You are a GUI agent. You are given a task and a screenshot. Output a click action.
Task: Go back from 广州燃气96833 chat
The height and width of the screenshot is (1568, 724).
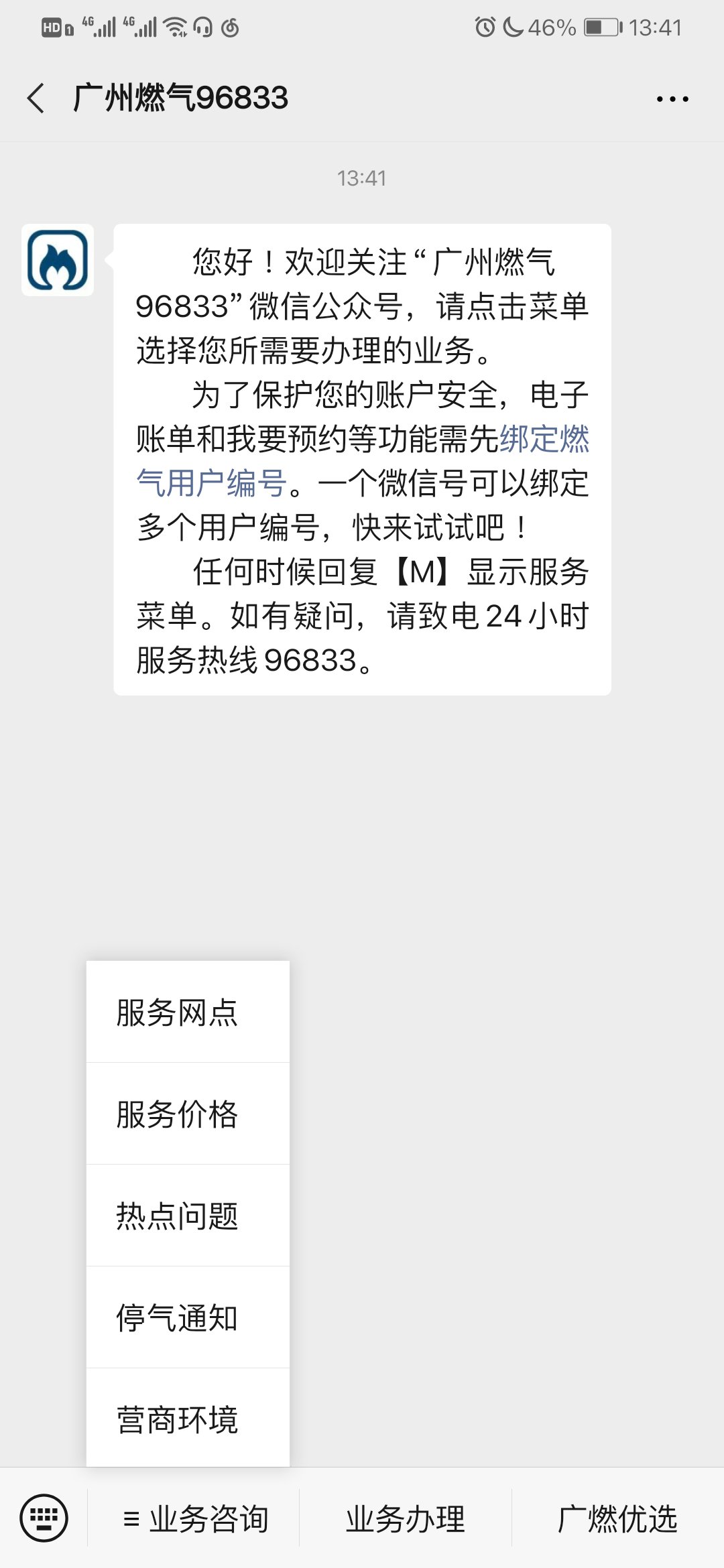pos(36,99)
